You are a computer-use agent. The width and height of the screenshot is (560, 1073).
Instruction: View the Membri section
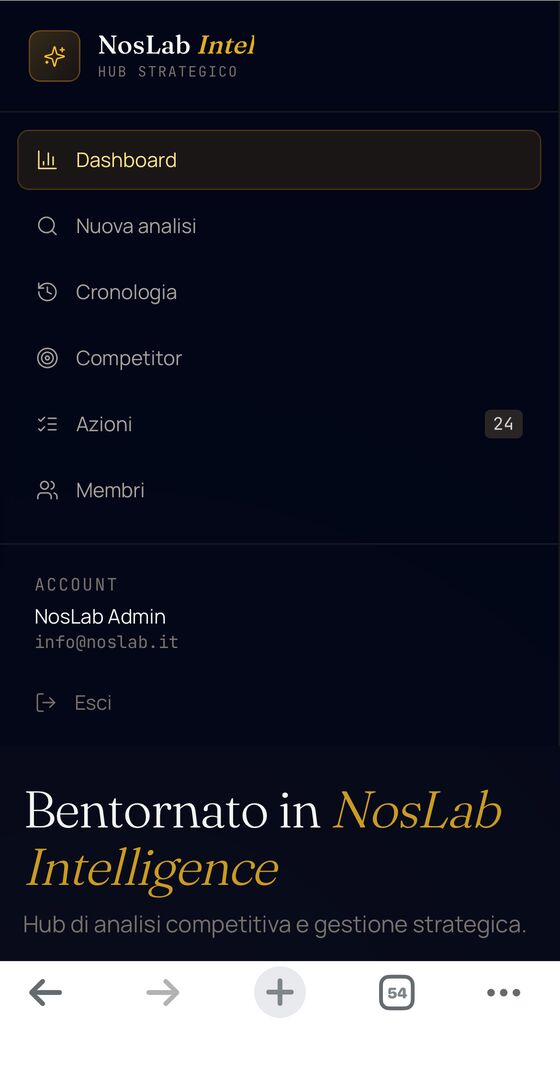(279, 490)
